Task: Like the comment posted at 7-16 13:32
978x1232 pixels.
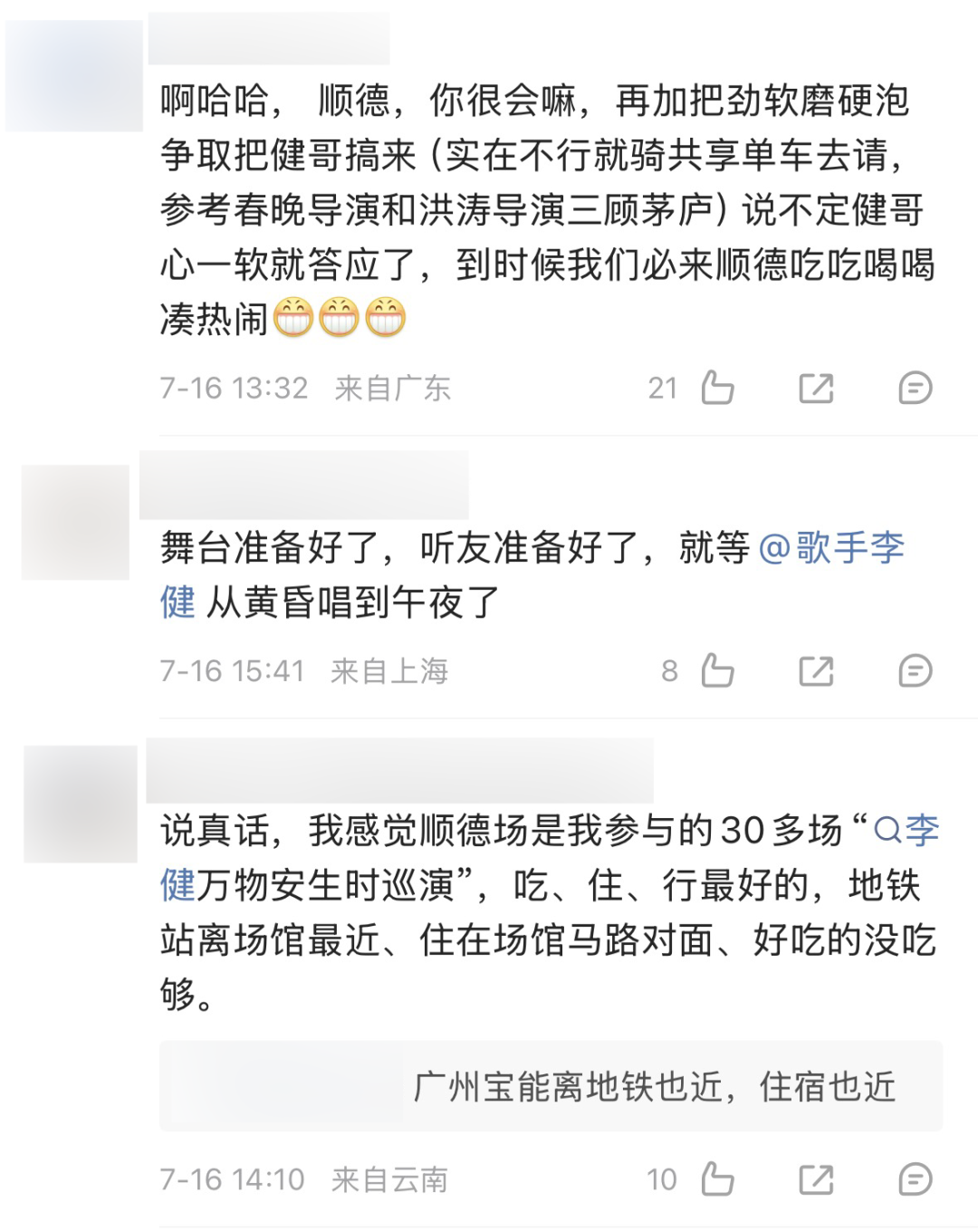Action: pos(717,388)
